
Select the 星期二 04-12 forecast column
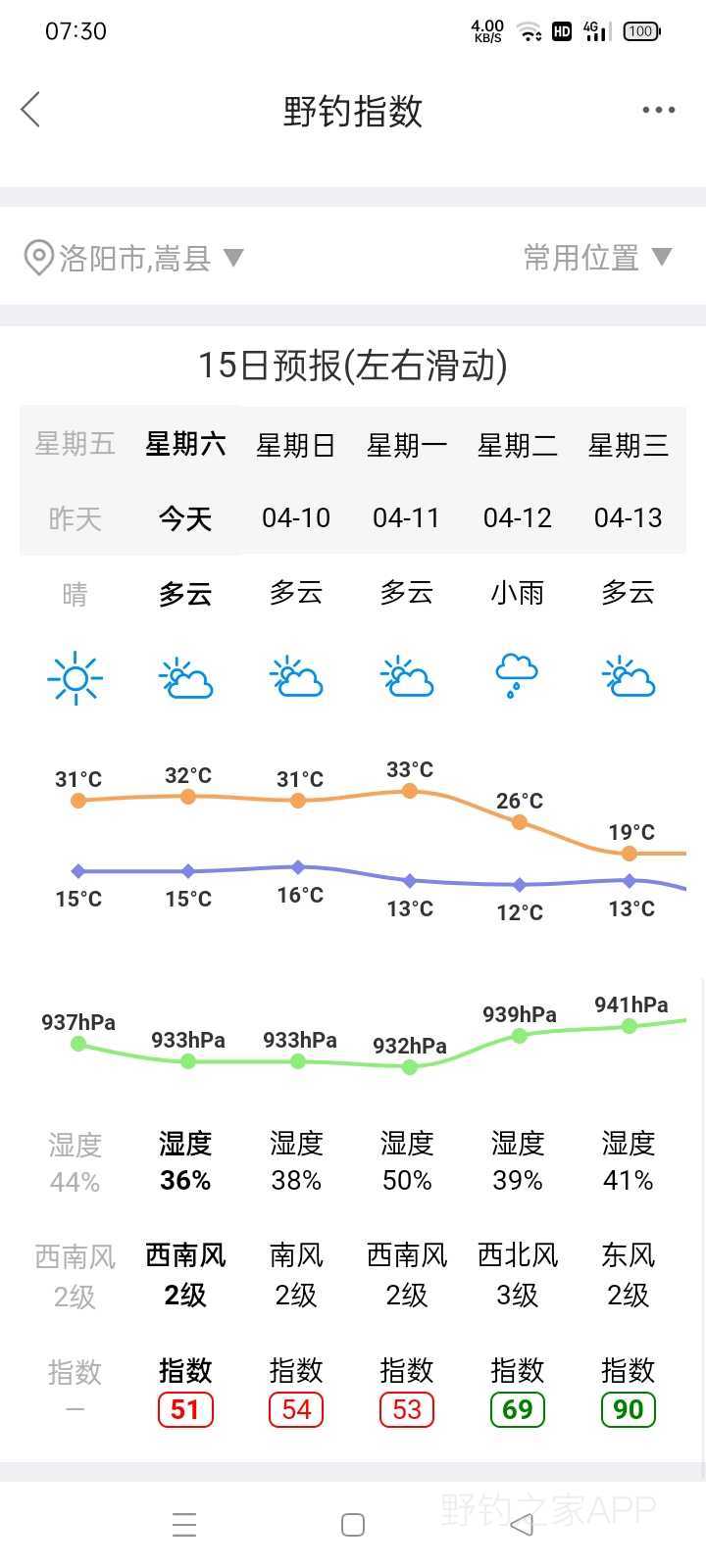pos(518,480)
